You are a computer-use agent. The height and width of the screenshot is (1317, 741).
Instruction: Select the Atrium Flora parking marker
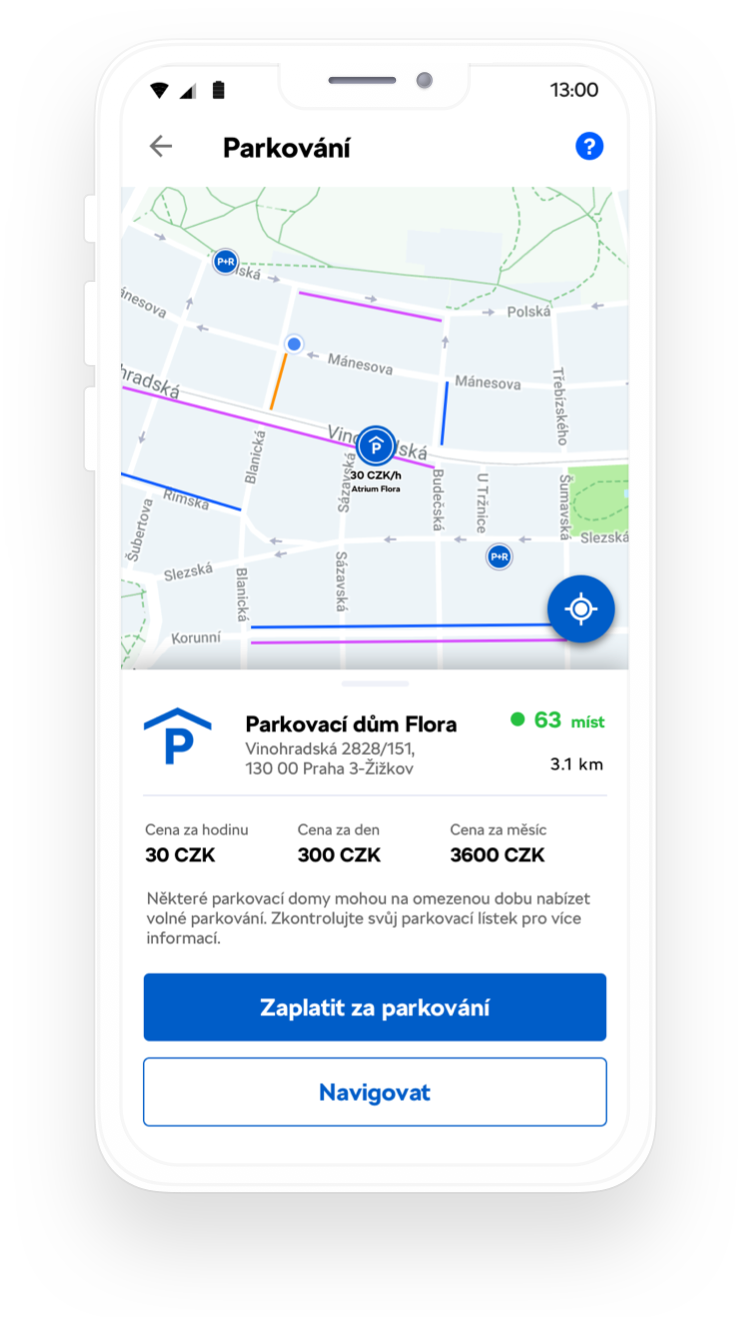tap(376, 445)
